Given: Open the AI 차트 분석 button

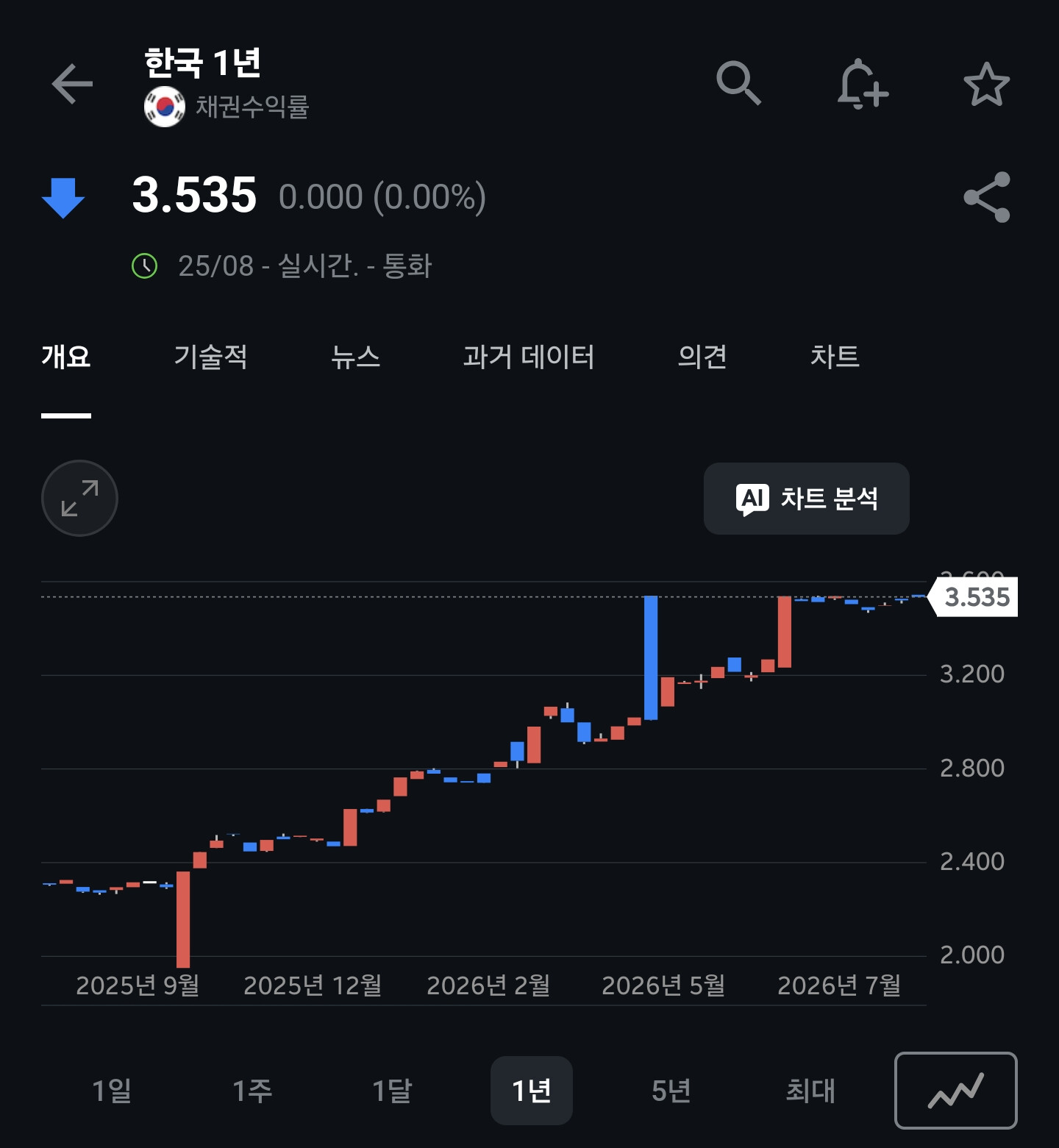Looking at the screenshot, I should (x=806, y=499).
